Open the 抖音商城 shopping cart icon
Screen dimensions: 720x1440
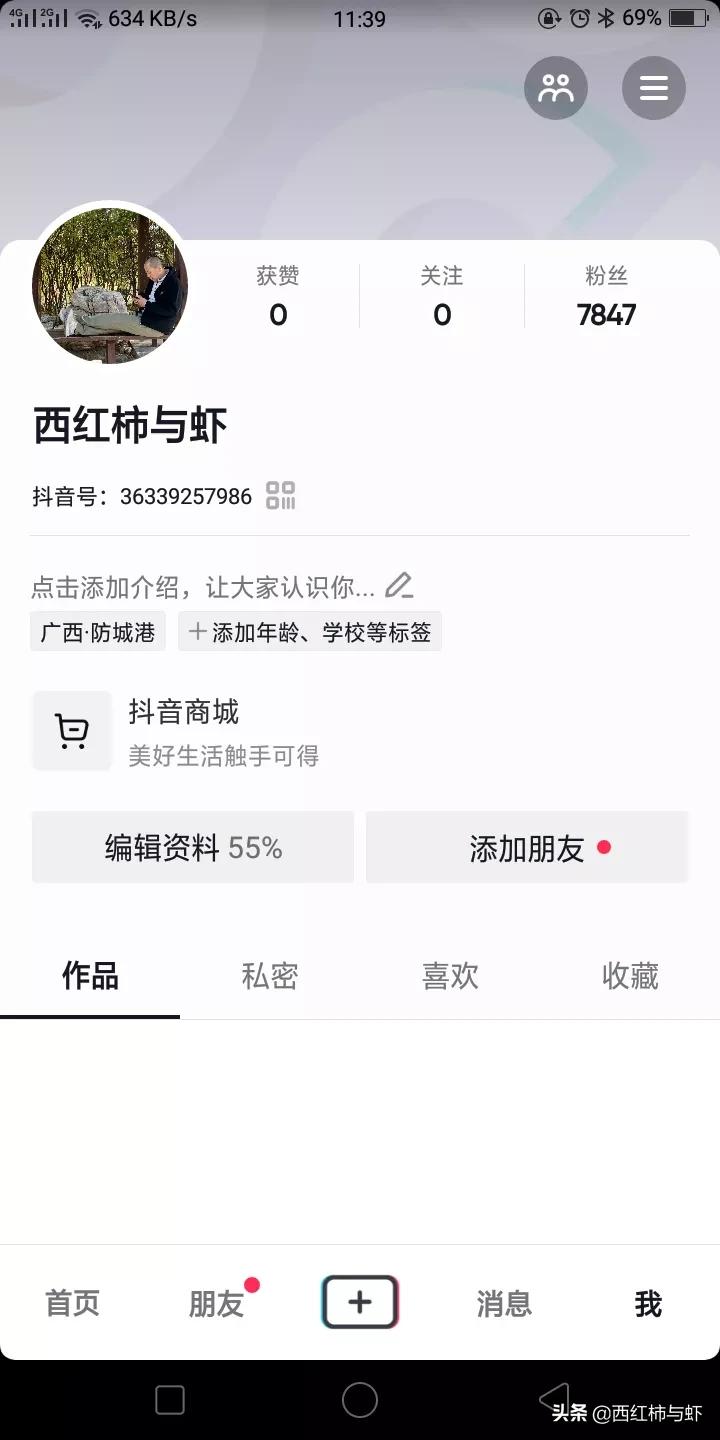coord(72,730)
